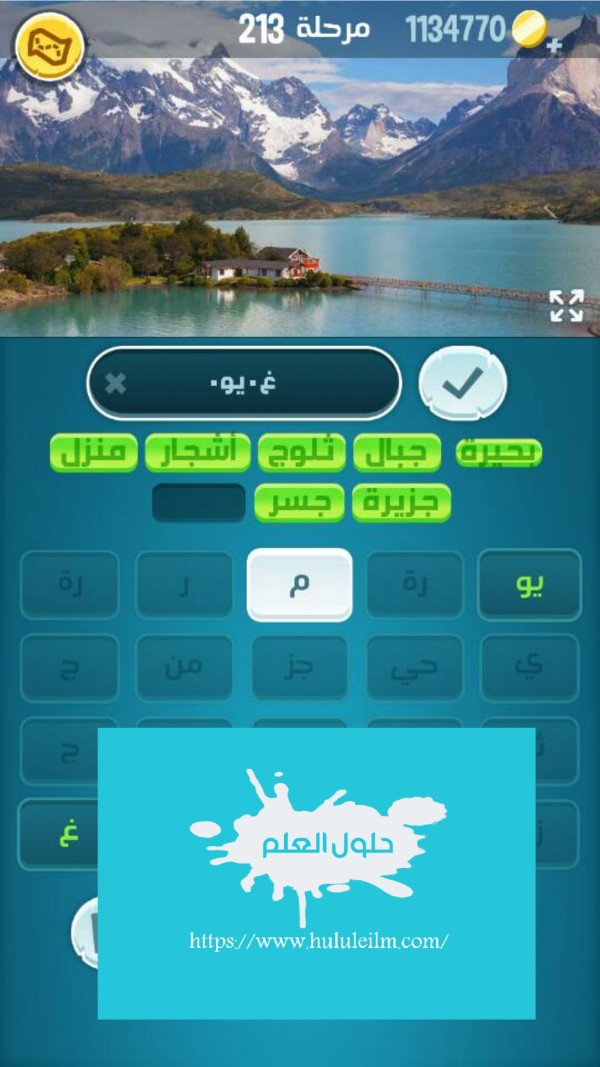Select the letter tile من
The width and height of the screenshot is (600, 1067).
point(184,668)
